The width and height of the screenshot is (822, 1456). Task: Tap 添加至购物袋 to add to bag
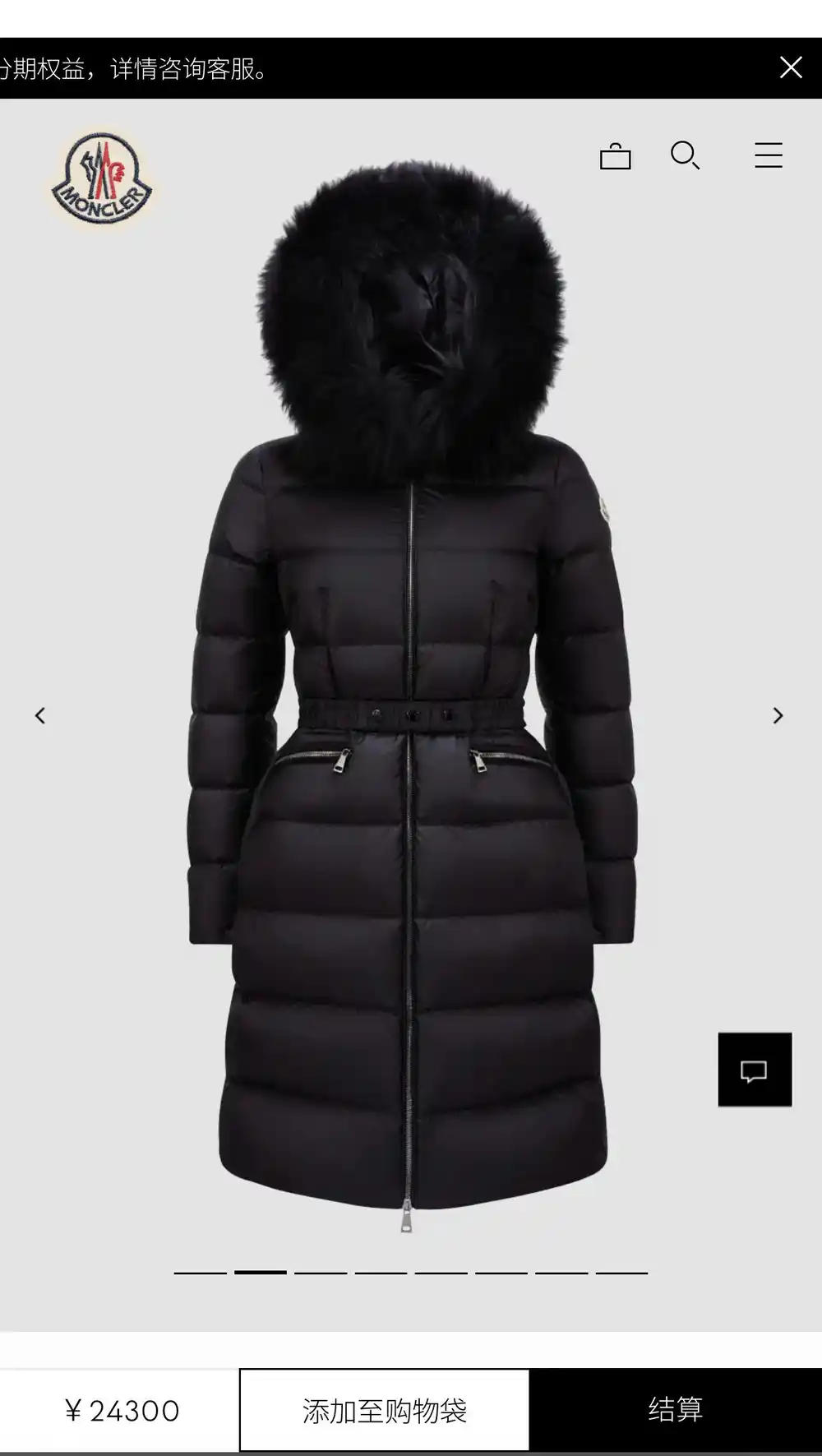[384, 1411]
